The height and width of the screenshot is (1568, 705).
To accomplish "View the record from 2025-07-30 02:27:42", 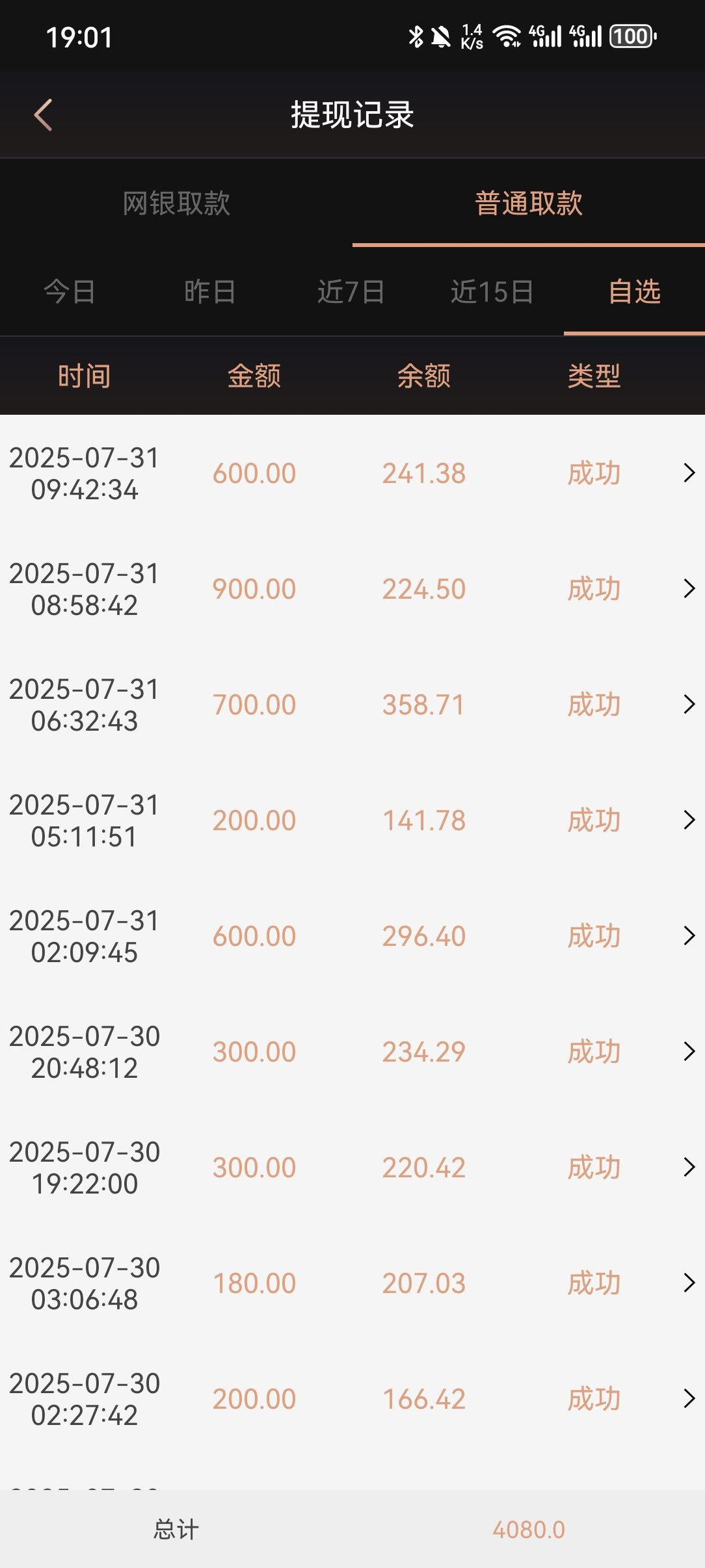I will pos(352,1399).
